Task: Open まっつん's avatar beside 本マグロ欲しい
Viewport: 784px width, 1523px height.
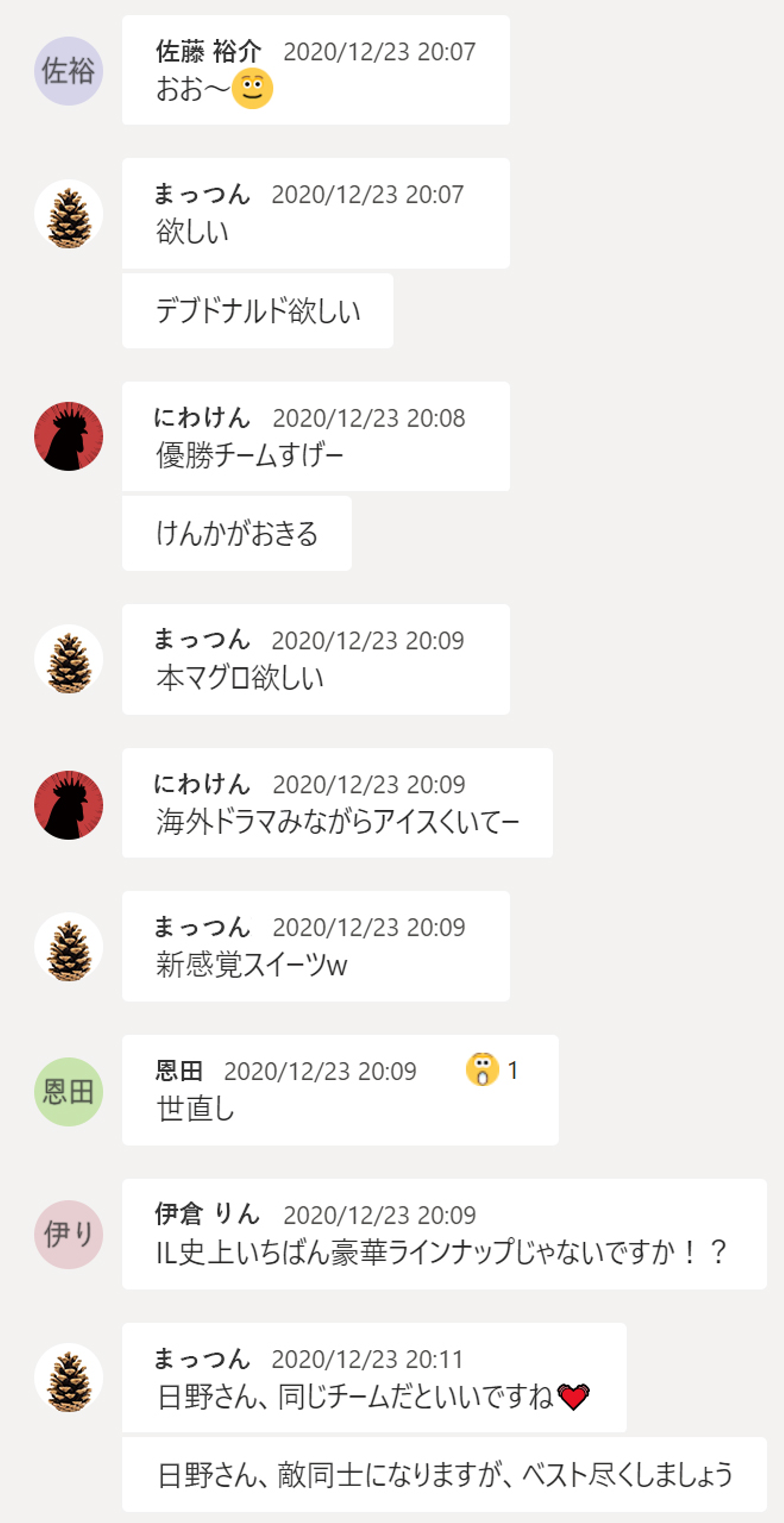Action: coord(69,659)
